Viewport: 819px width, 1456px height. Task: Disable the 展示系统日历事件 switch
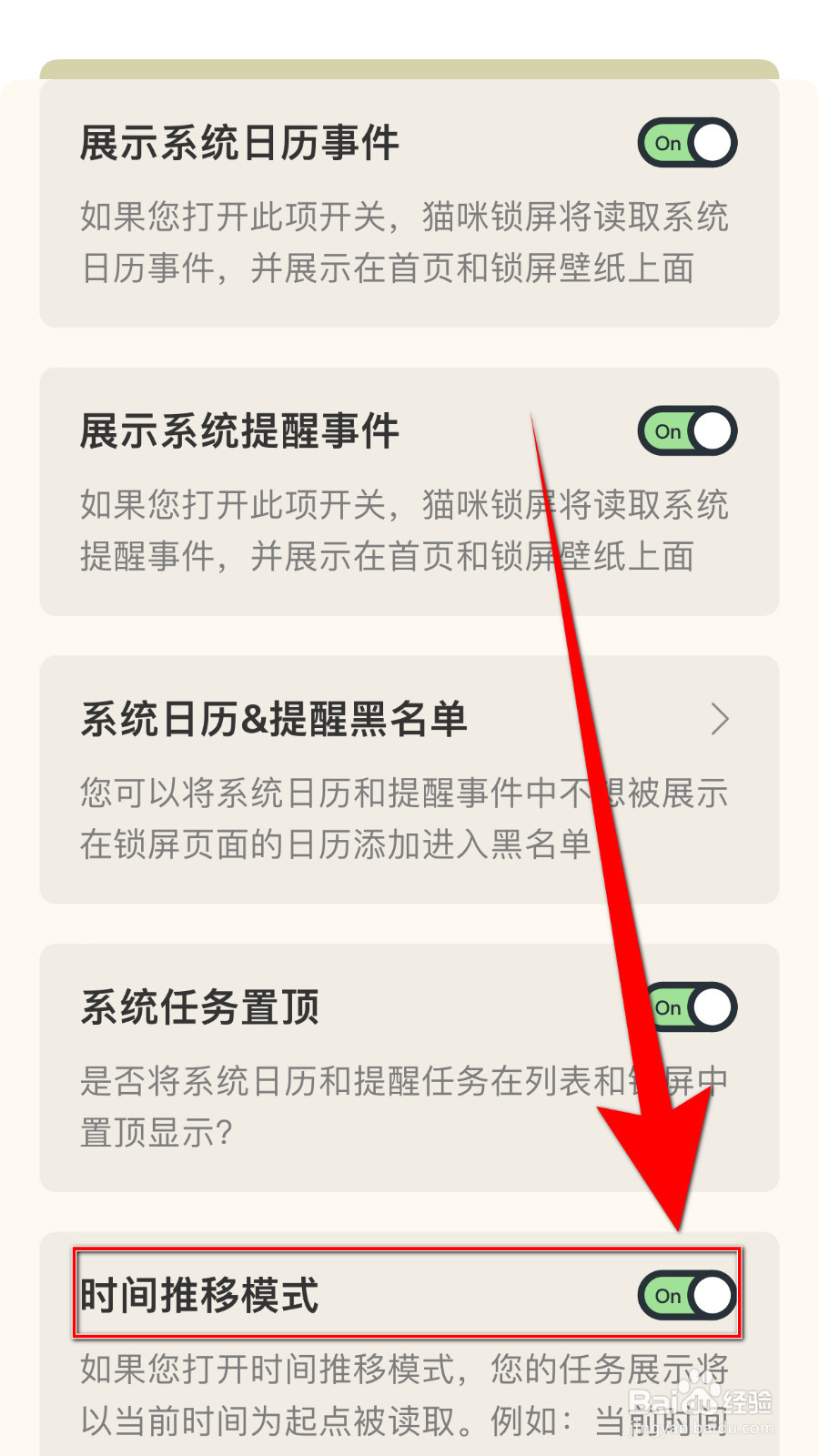pyautogui.click(x=687, y=142)
